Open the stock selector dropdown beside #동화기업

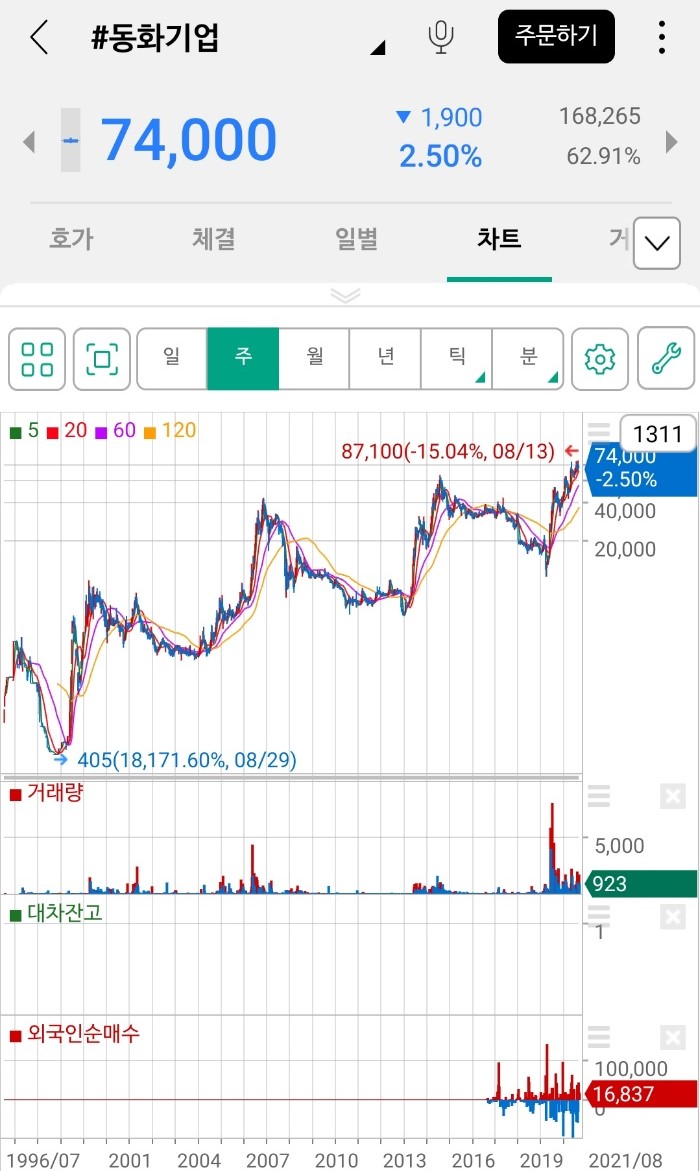click(378, 48)
